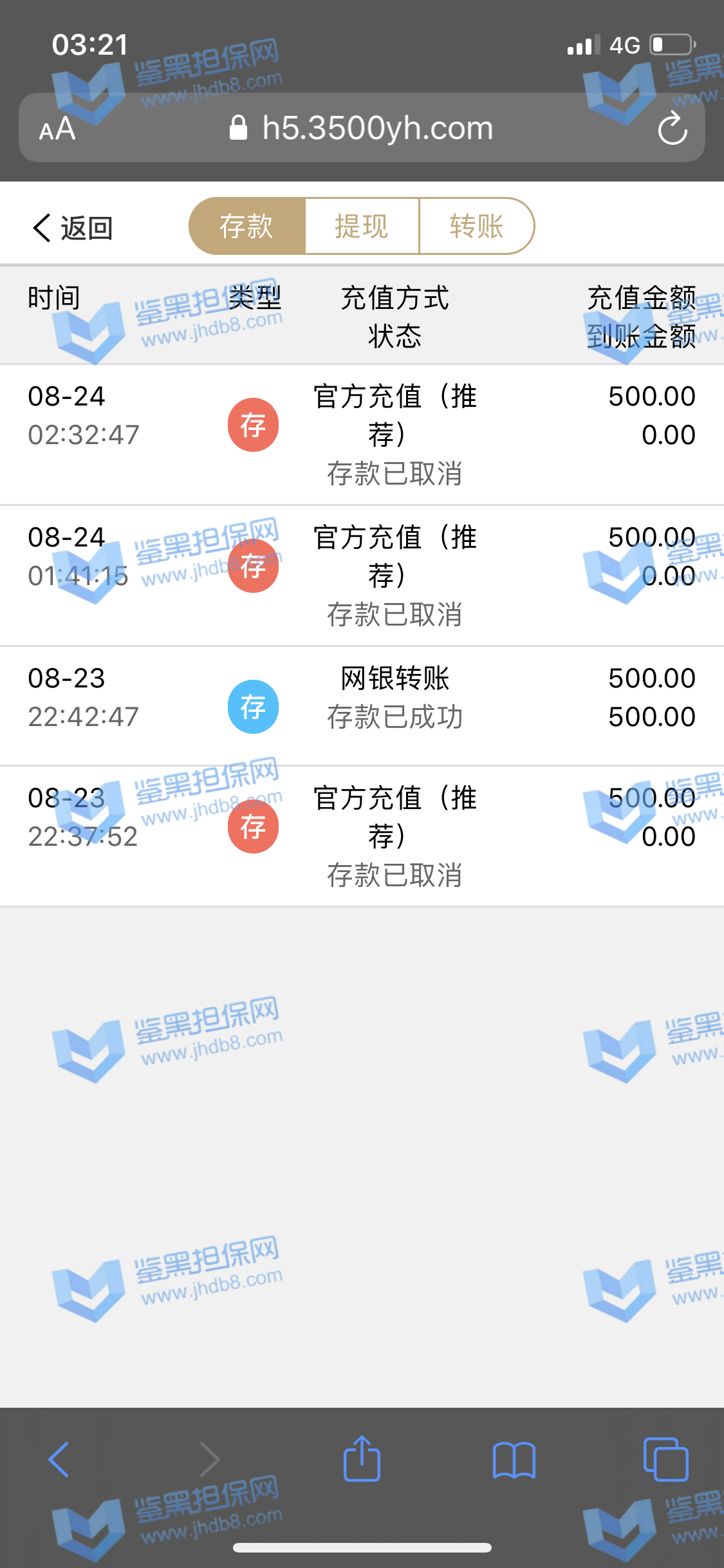Switch to the 提现 withdrawal tab
724x1568 pixels.
(x=362, y=227)
